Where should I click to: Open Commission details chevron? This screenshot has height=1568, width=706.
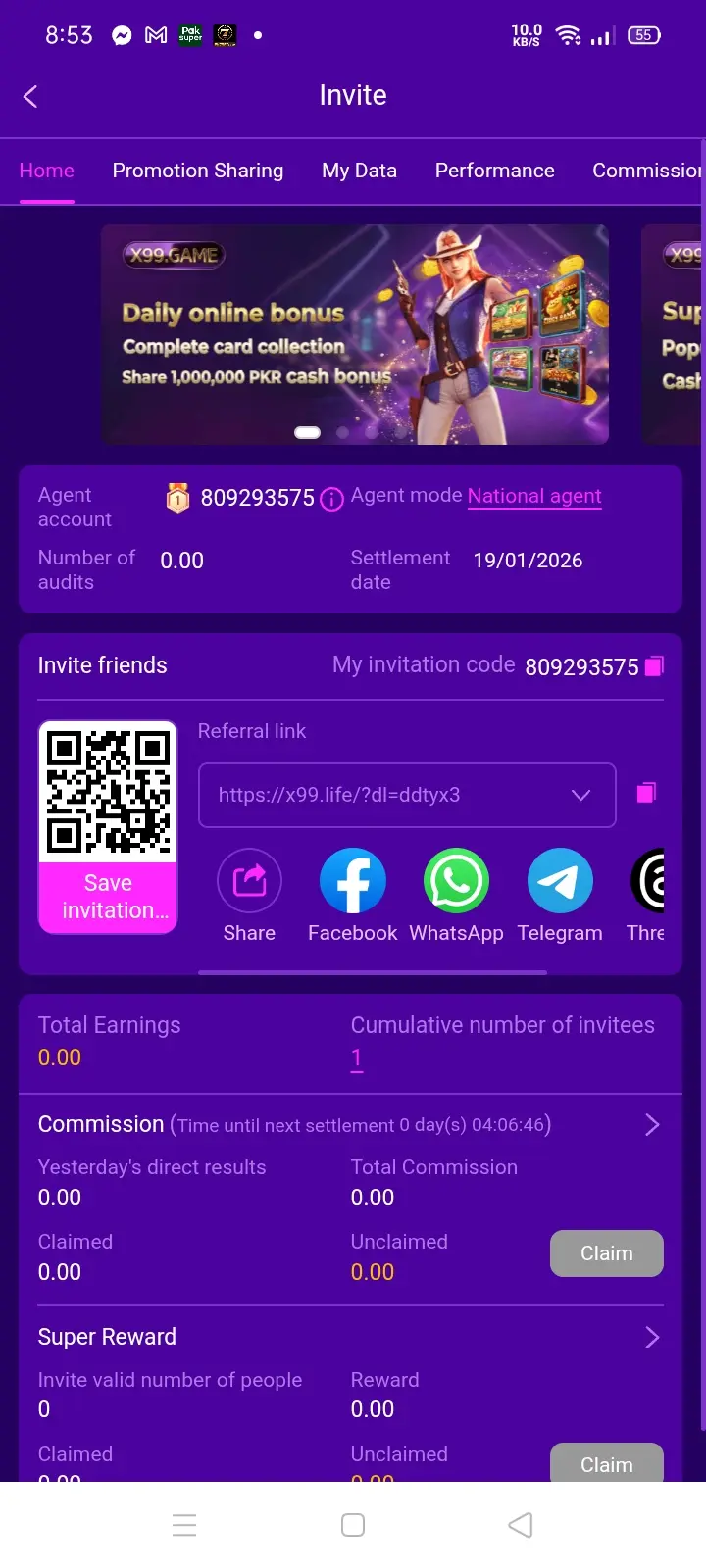pos(652,1125)
